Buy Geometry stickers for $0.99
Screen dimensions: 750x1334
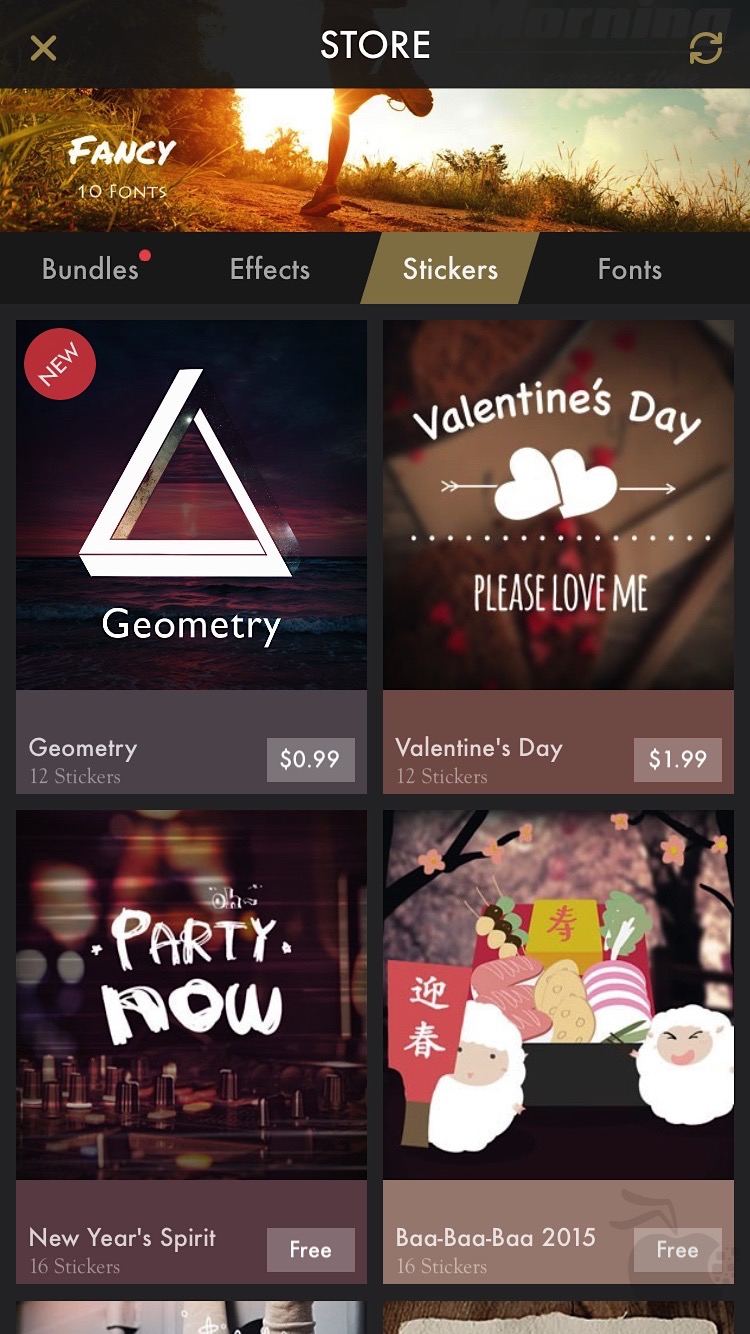pos(310,760)
